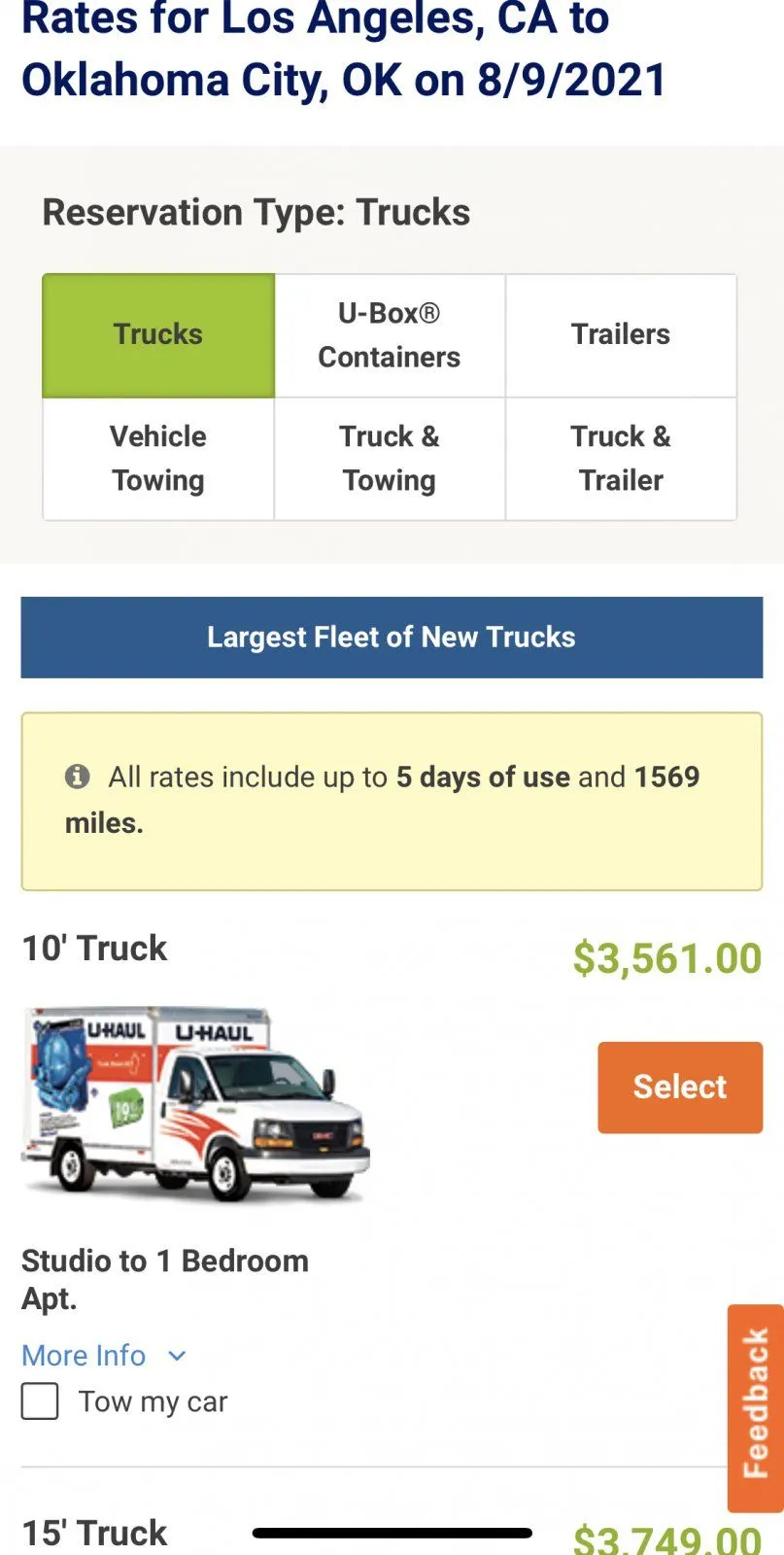Switch to the Trailers reservation type
Image resolution: width=784 pixels, height=1555 pixels.
621,335
